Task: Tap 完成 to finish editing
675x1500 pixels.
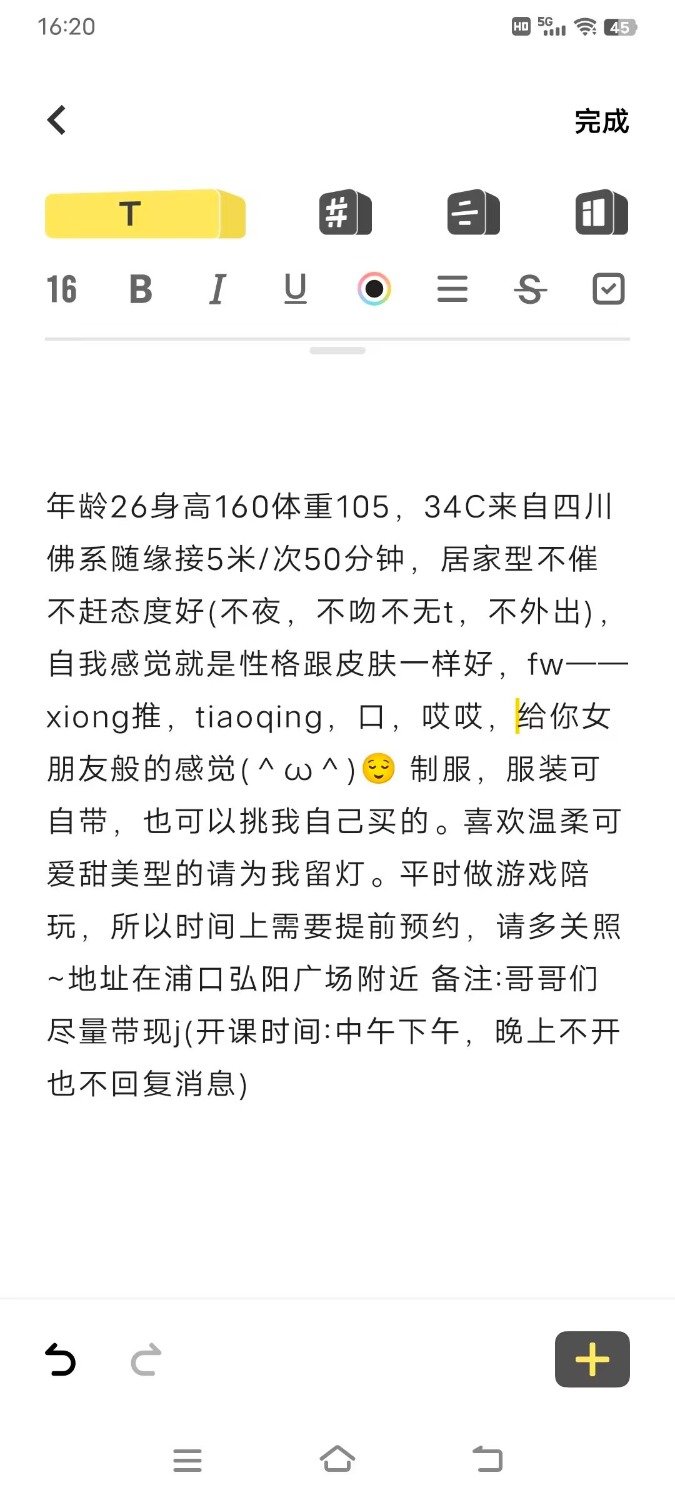Action: (x=601, y=122)
